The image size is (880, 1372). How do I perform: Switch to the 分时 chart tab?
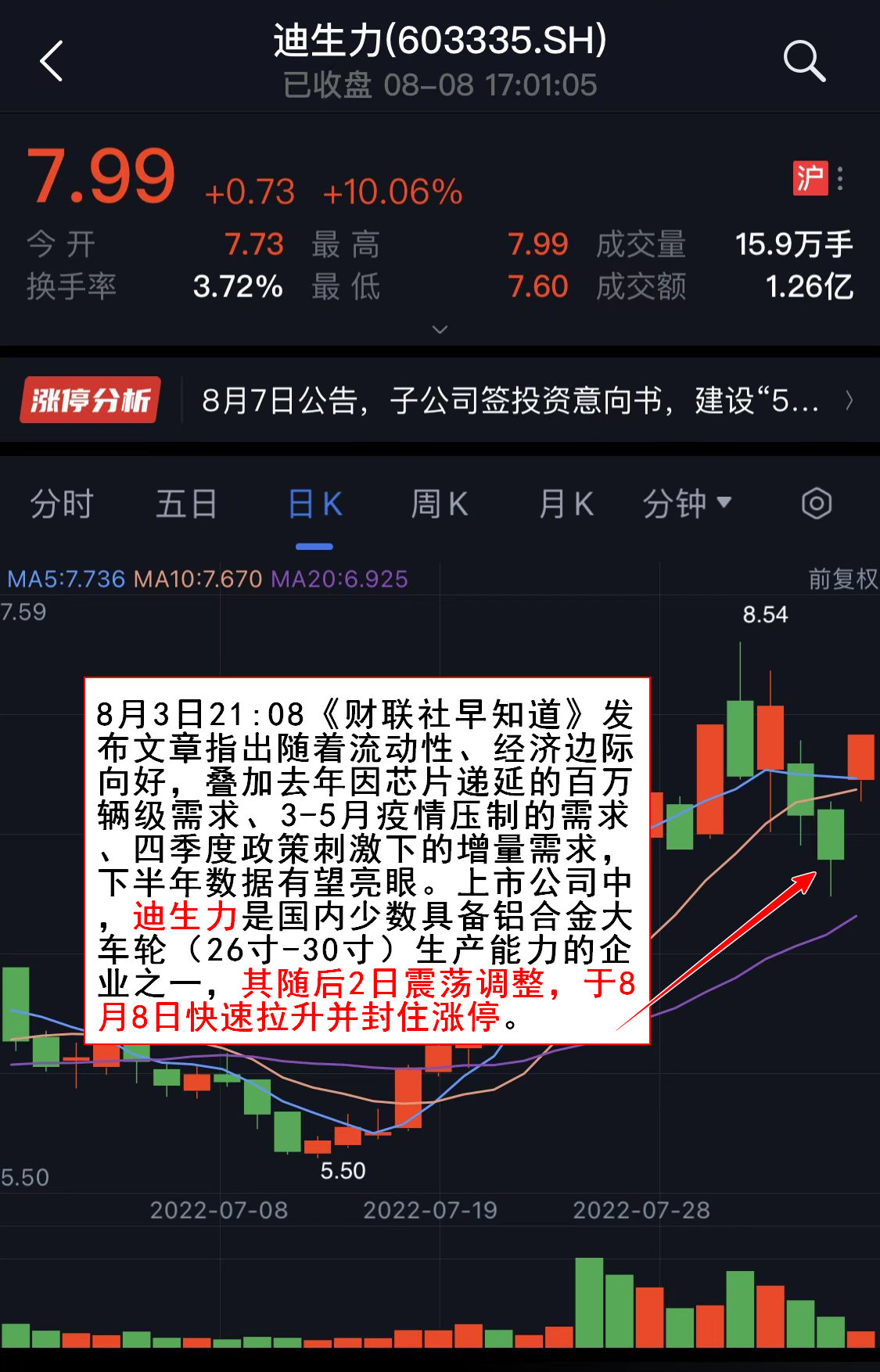click(61, 504)
